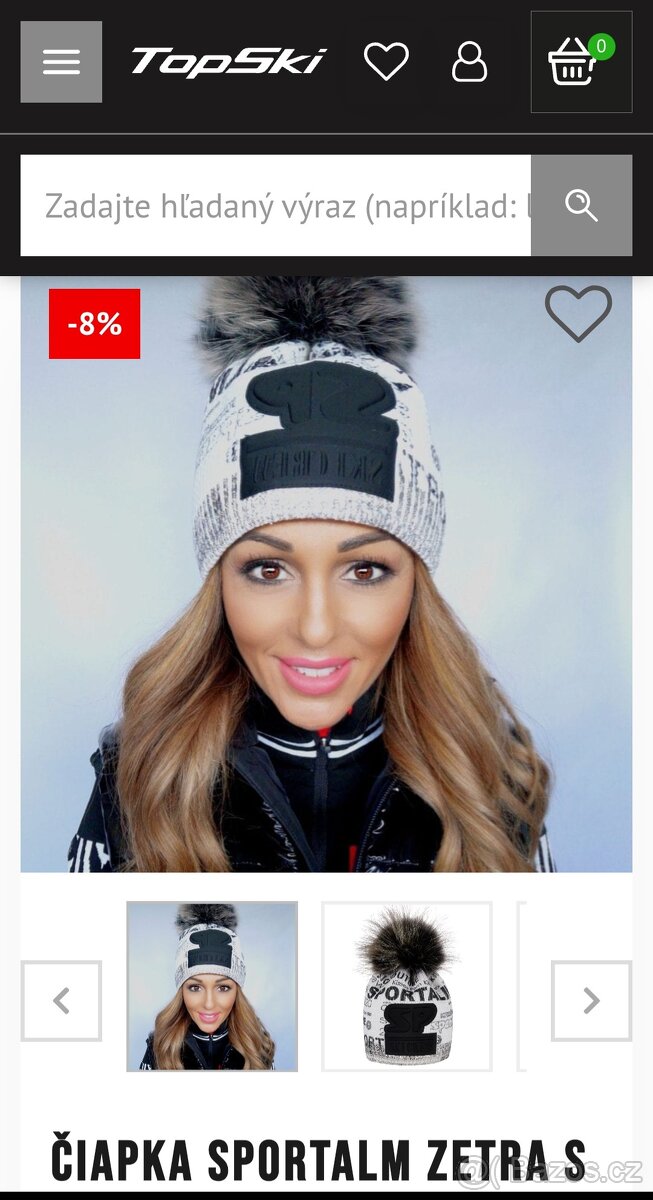Open the user account page
653x1200 pixels.
[469, 62]
